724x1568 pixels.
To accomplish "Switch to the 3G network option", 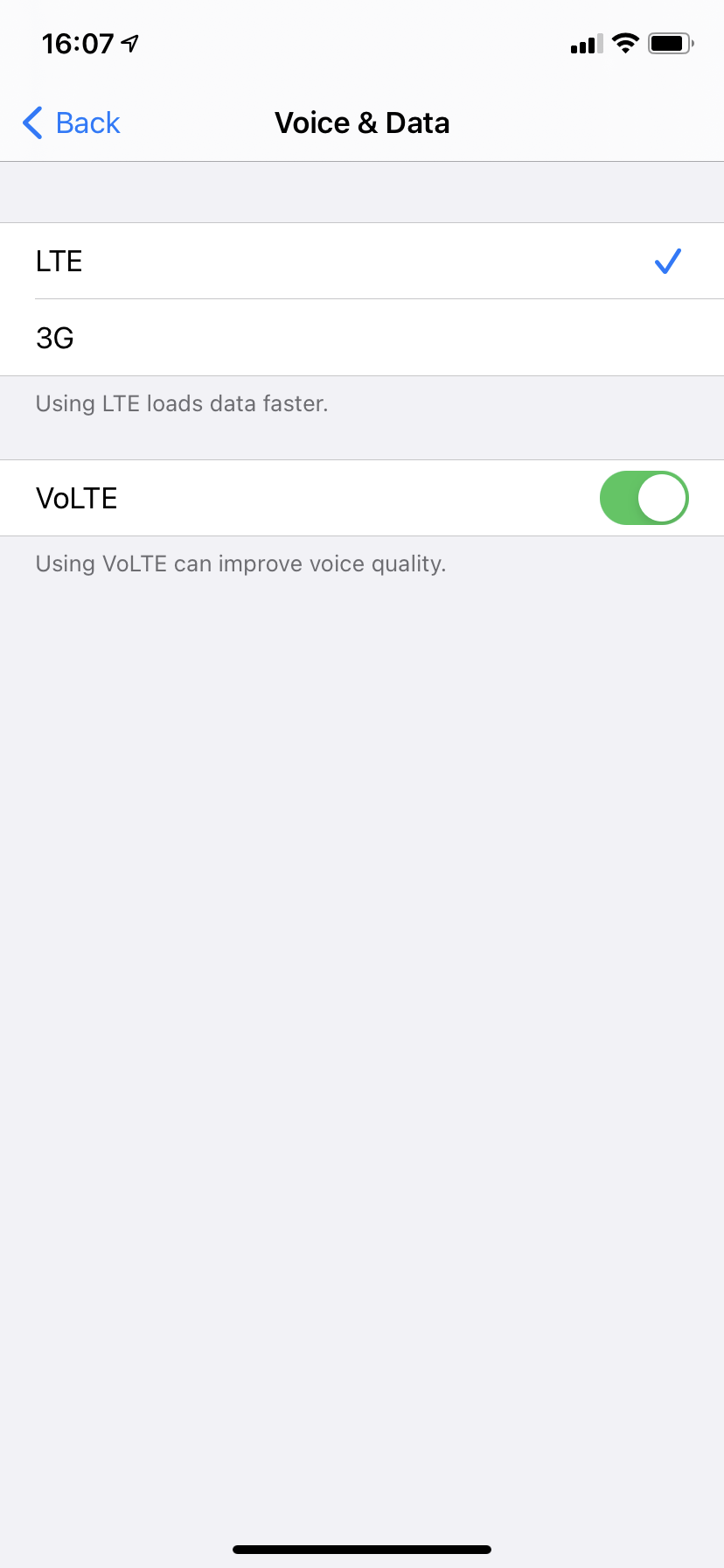I will pyautogui.click(x=362, y=338).
